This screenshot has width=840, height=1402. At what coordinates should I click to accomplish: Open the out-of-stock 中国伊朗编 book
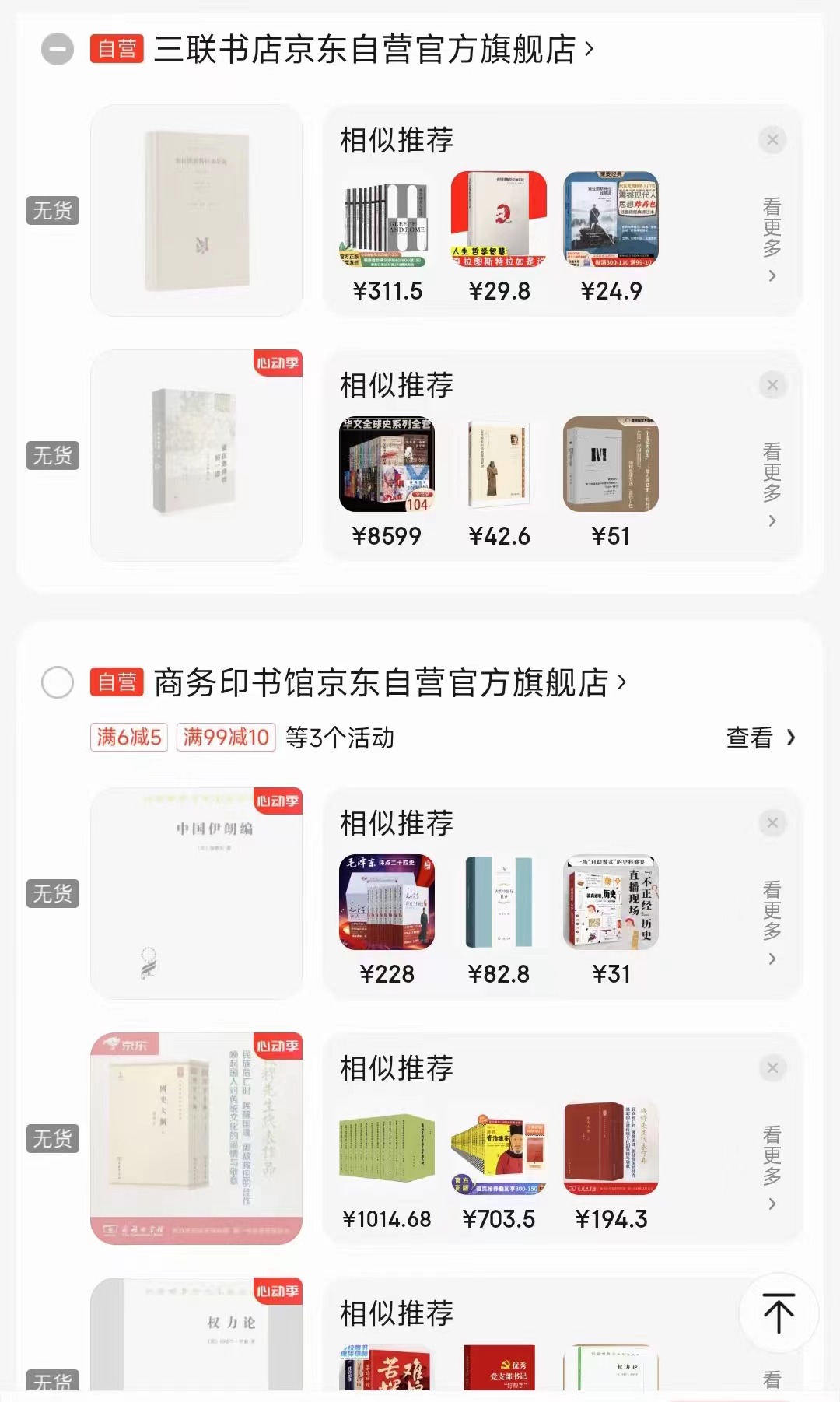[x=196, y=893]
